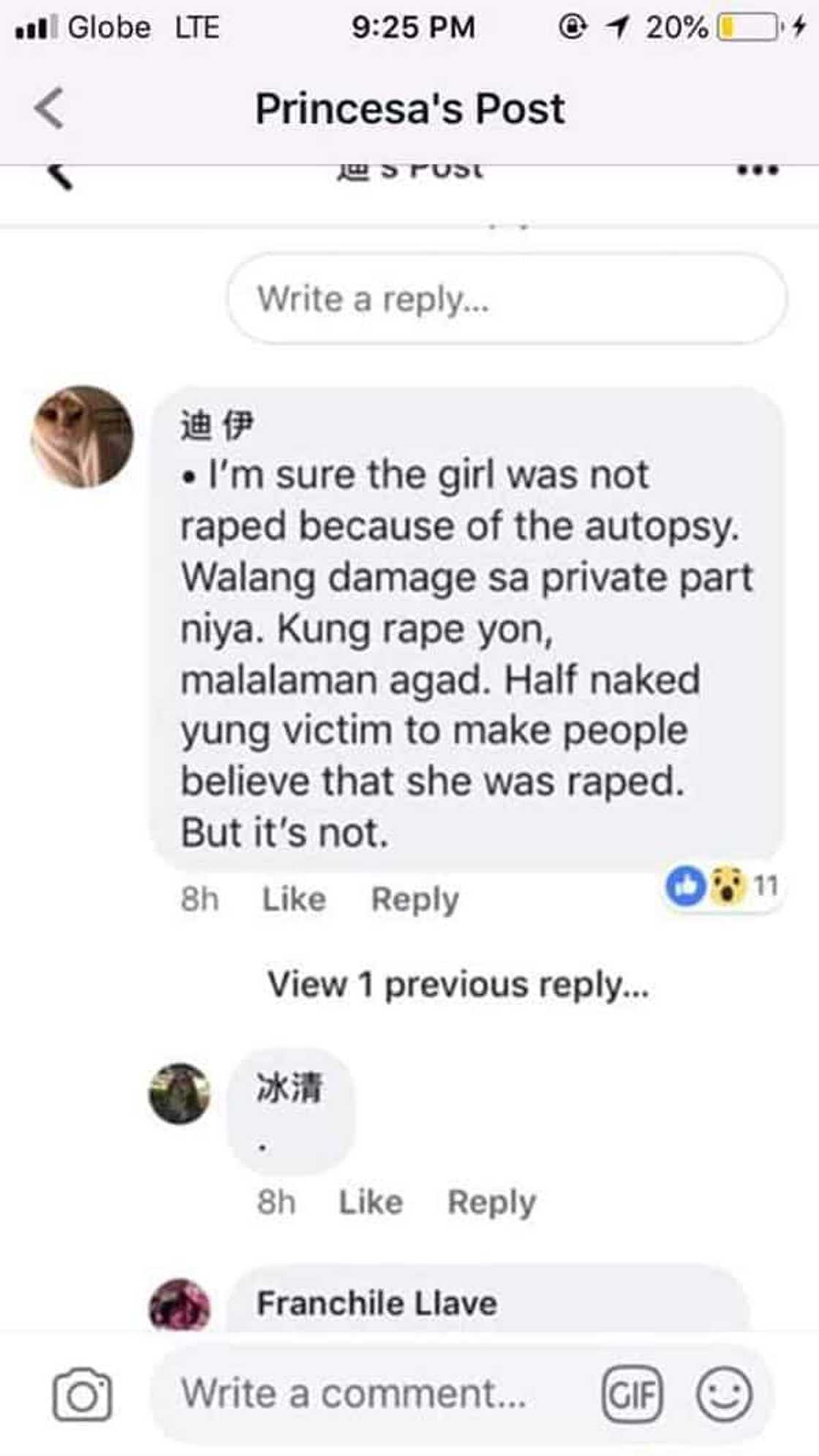Like 冰清's reply
819x1456 pixels.
click(x=371, y=1202)
